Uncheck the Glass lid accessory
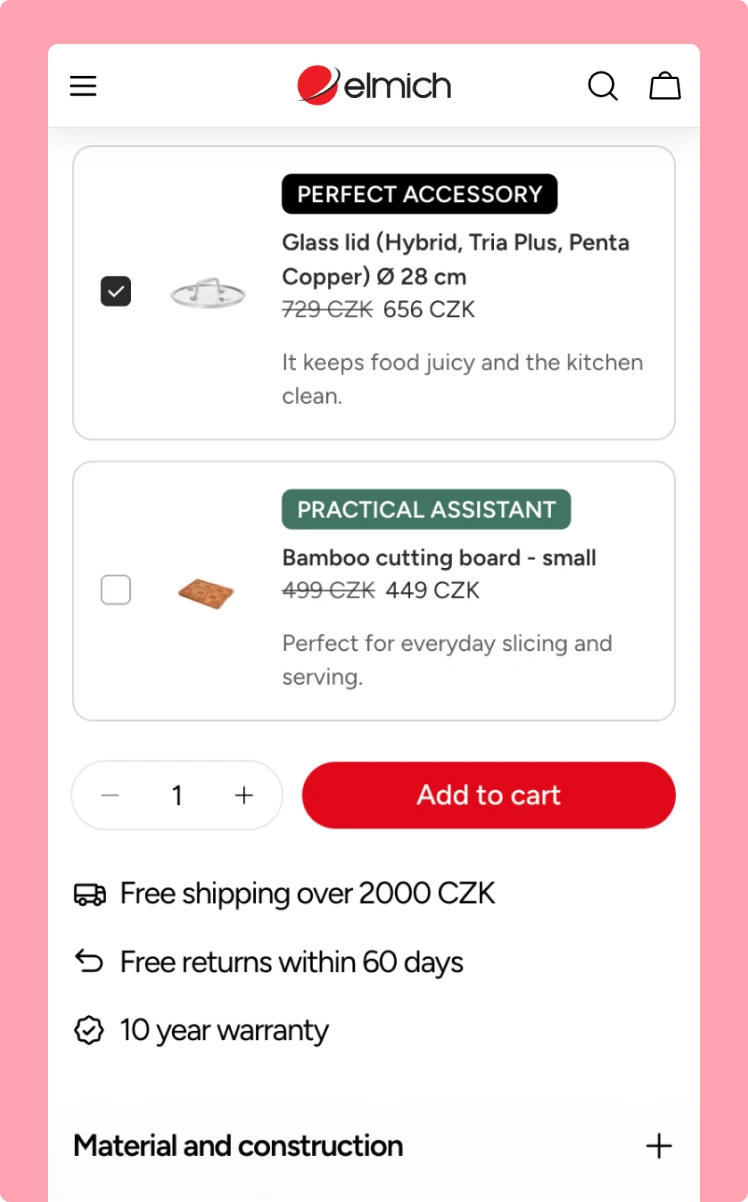This screenshot has width=748, height=1202. click(x=116, y=292)
